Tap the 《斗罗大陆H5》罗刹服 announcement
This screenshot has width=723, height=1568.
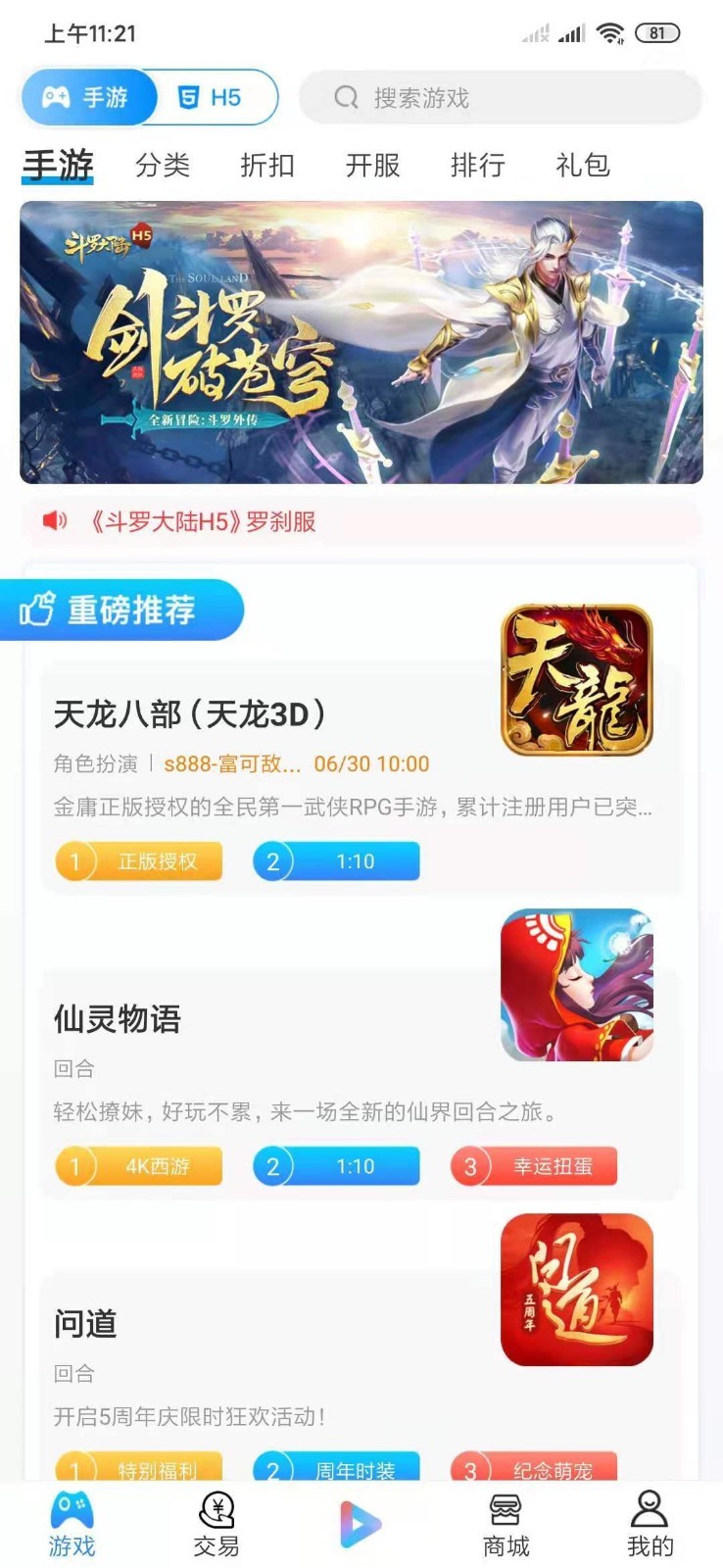click(x=204, y=521)
